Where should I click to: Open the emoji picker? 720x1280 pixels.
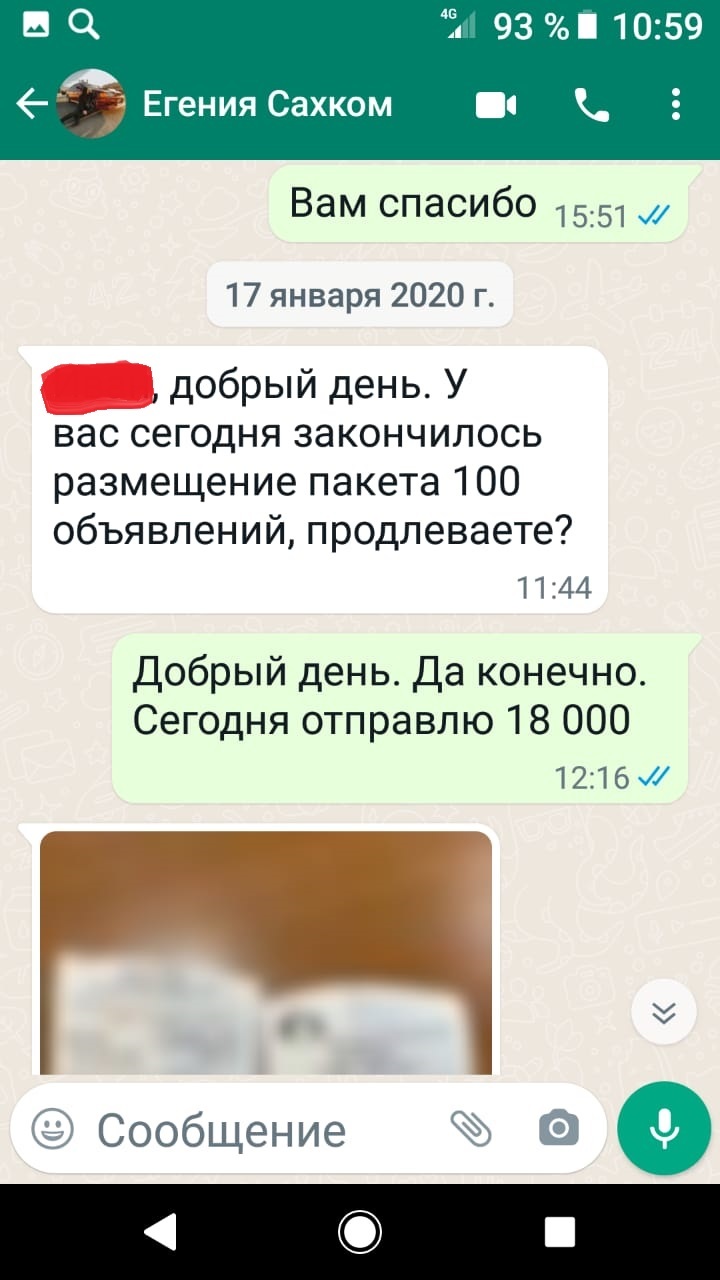tap(53, 1130)
